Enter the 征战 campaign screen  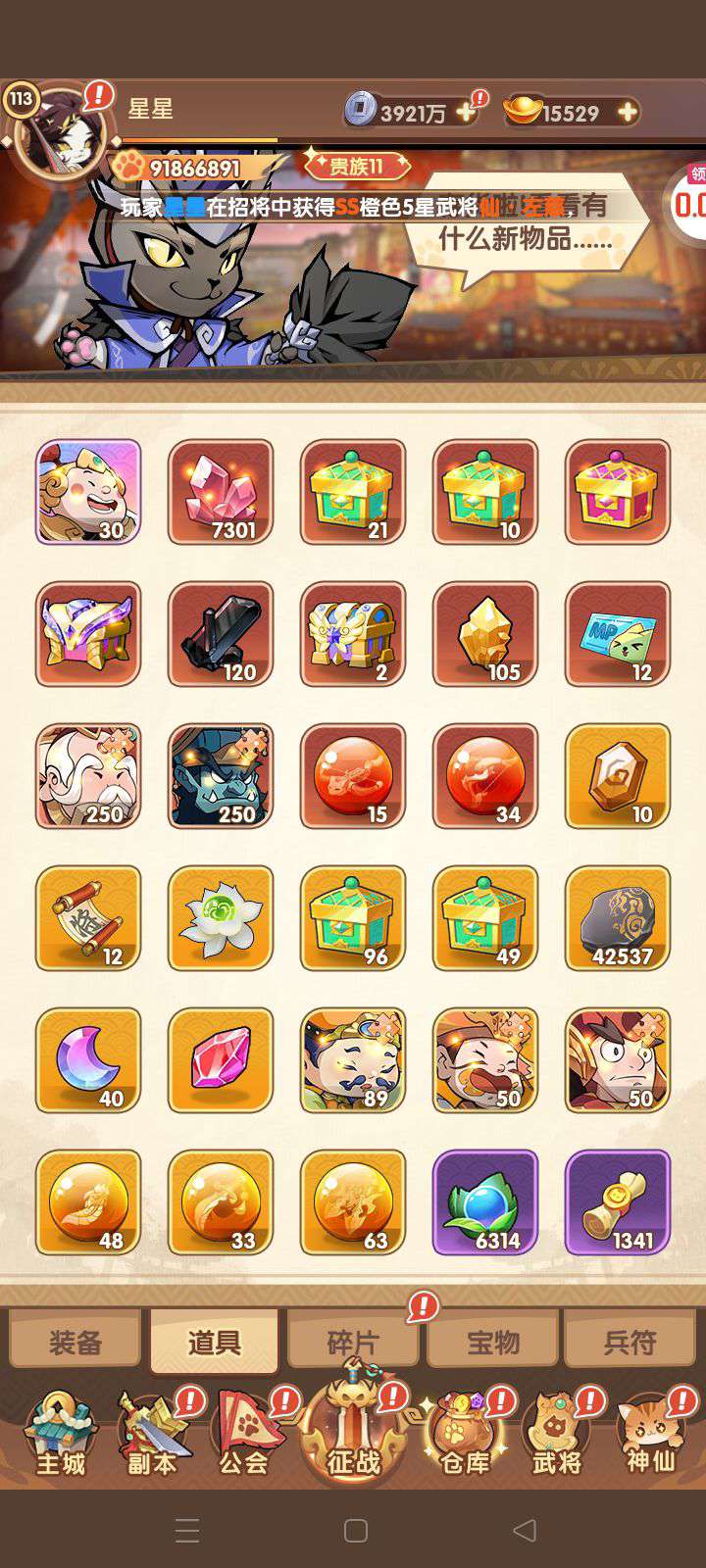coord(353,1431)
